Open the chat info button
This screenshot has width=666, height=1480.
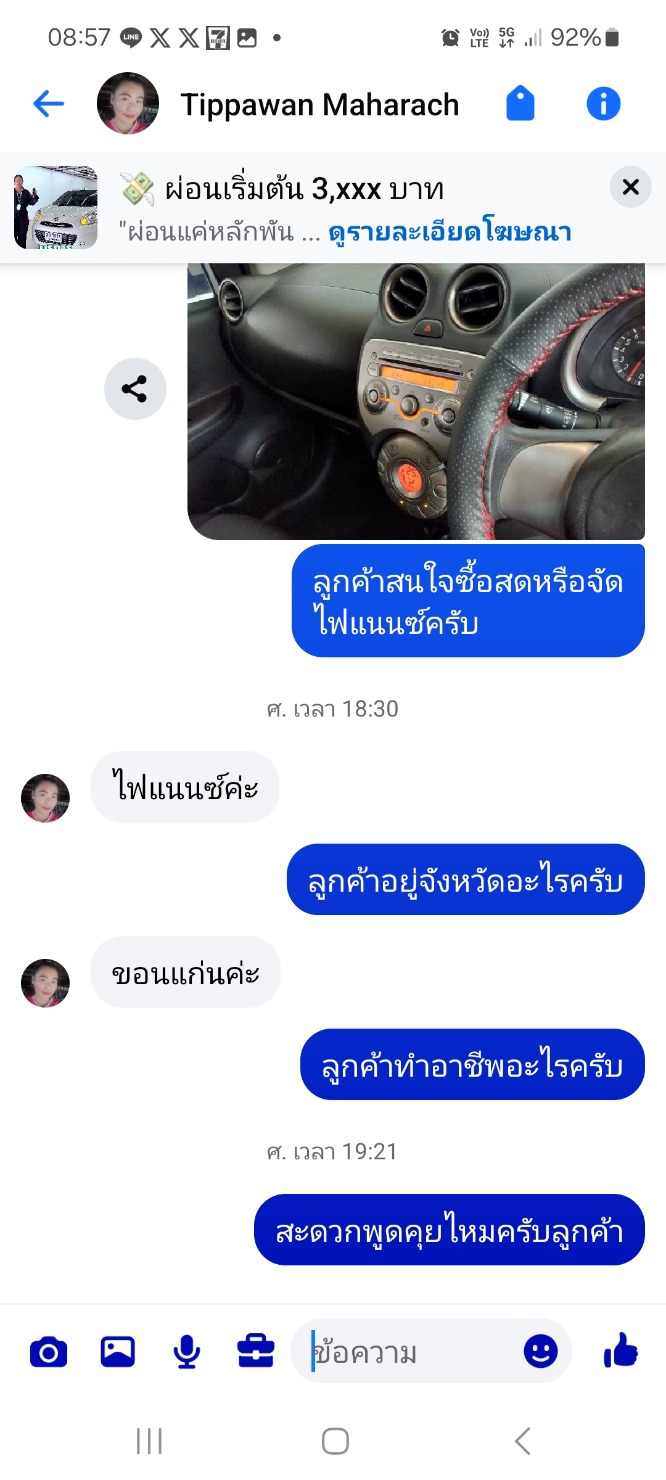point(603,103)
